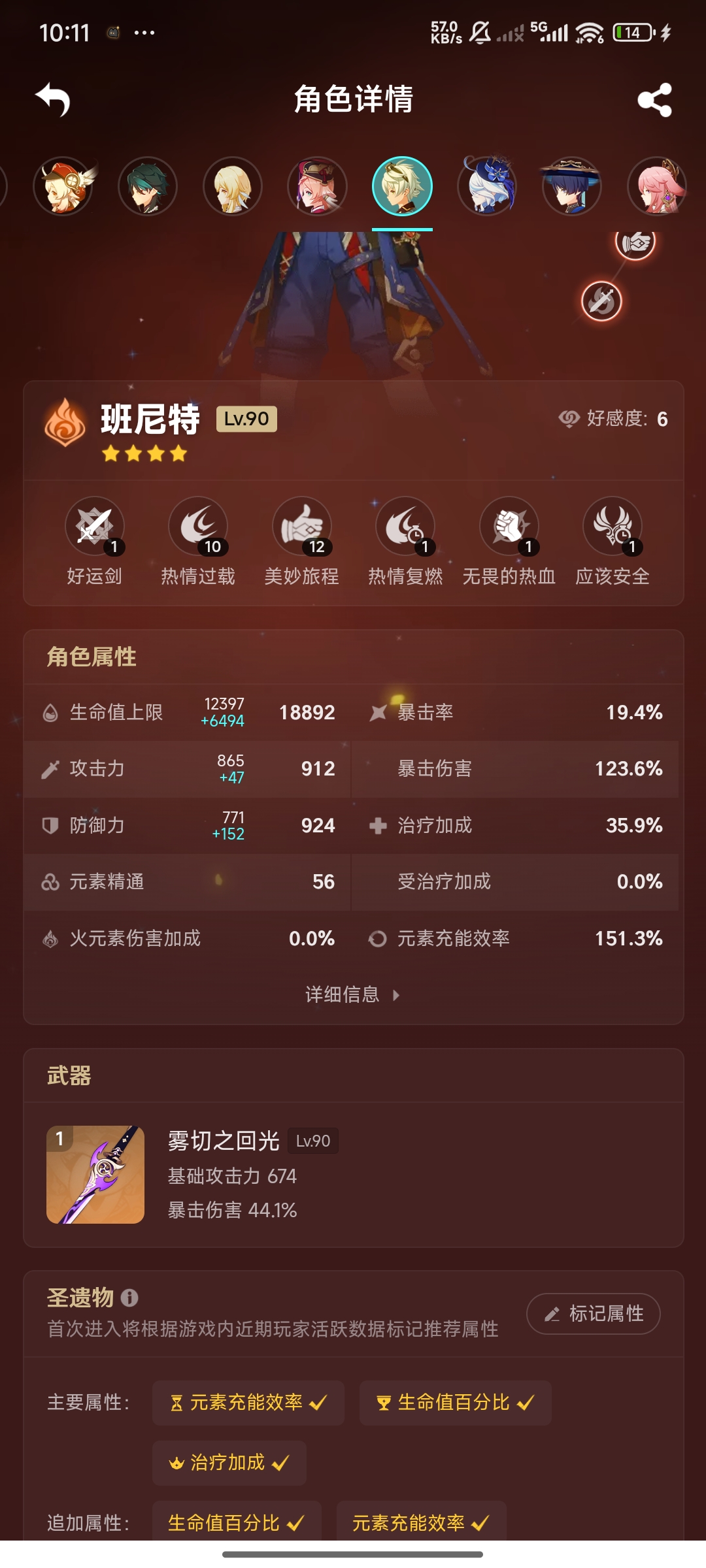Select the Yanfei character avatar
This screenshot has height=1568, width=706.
pyautogui.click(x=317, y=187)
